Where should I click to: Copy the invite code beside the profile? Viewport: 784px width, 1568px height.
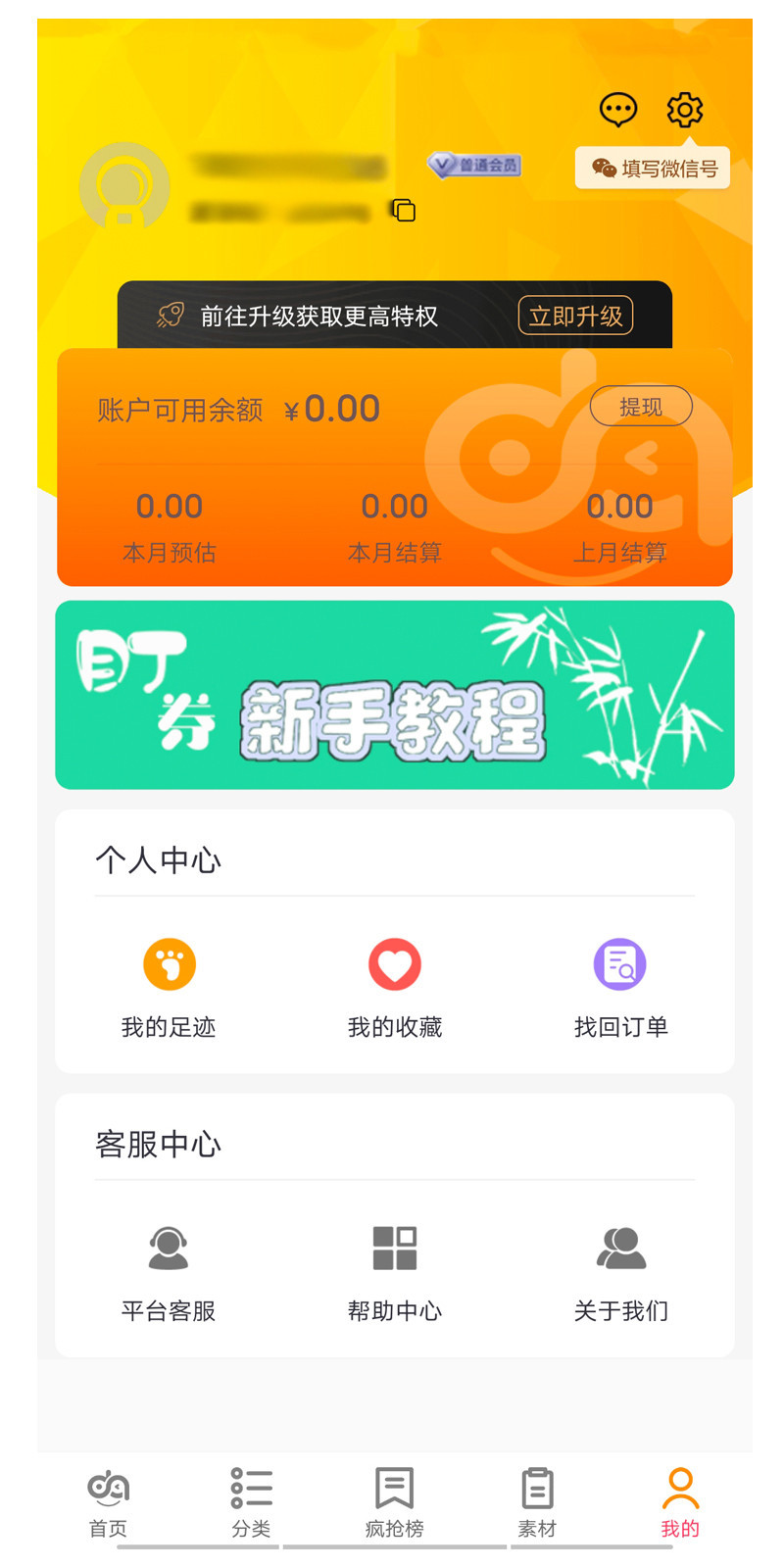click(404, 210)
